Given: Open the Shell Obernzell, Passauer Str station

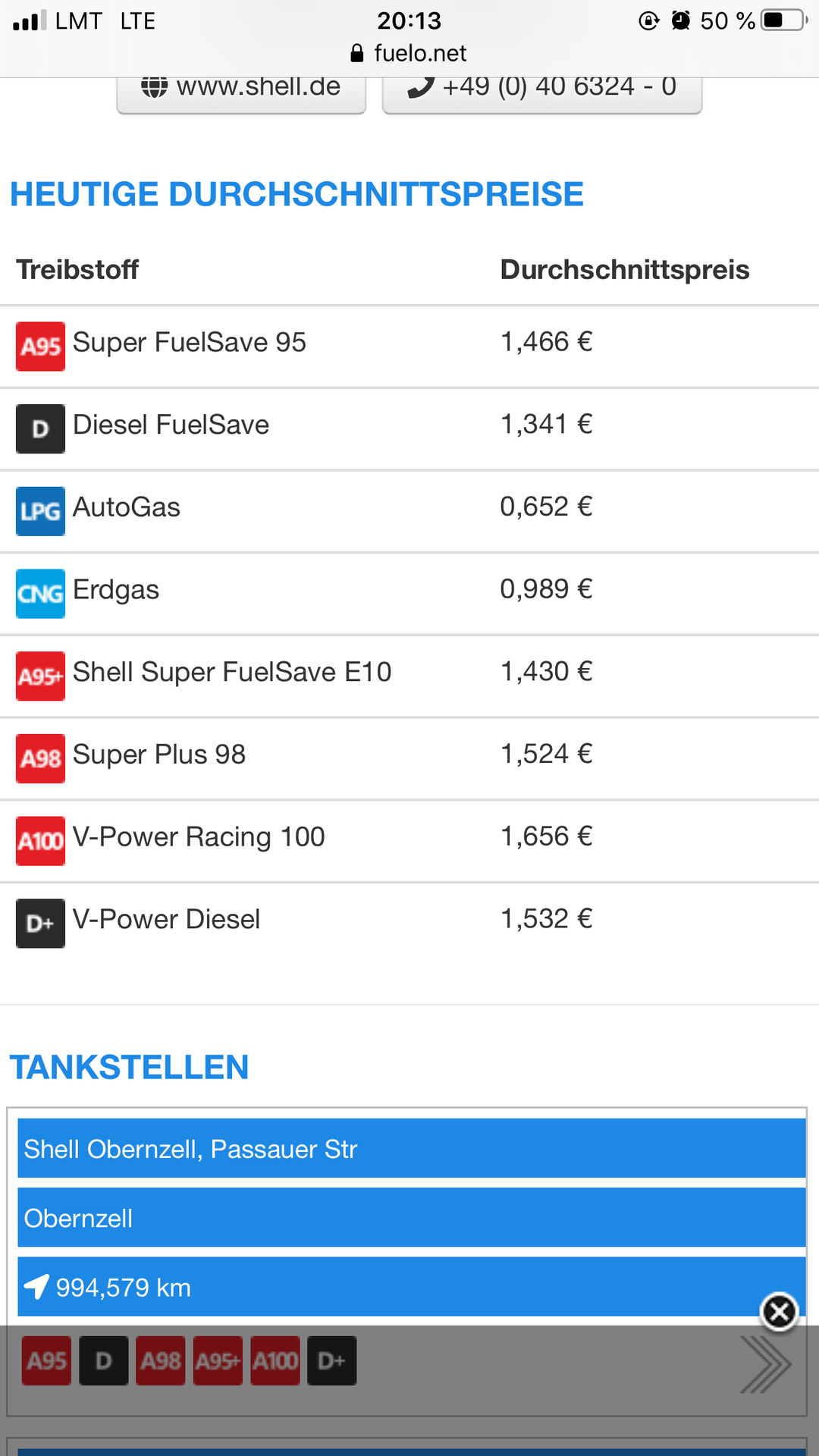Looking at the screenshot, I should (x=411, y=1149).
